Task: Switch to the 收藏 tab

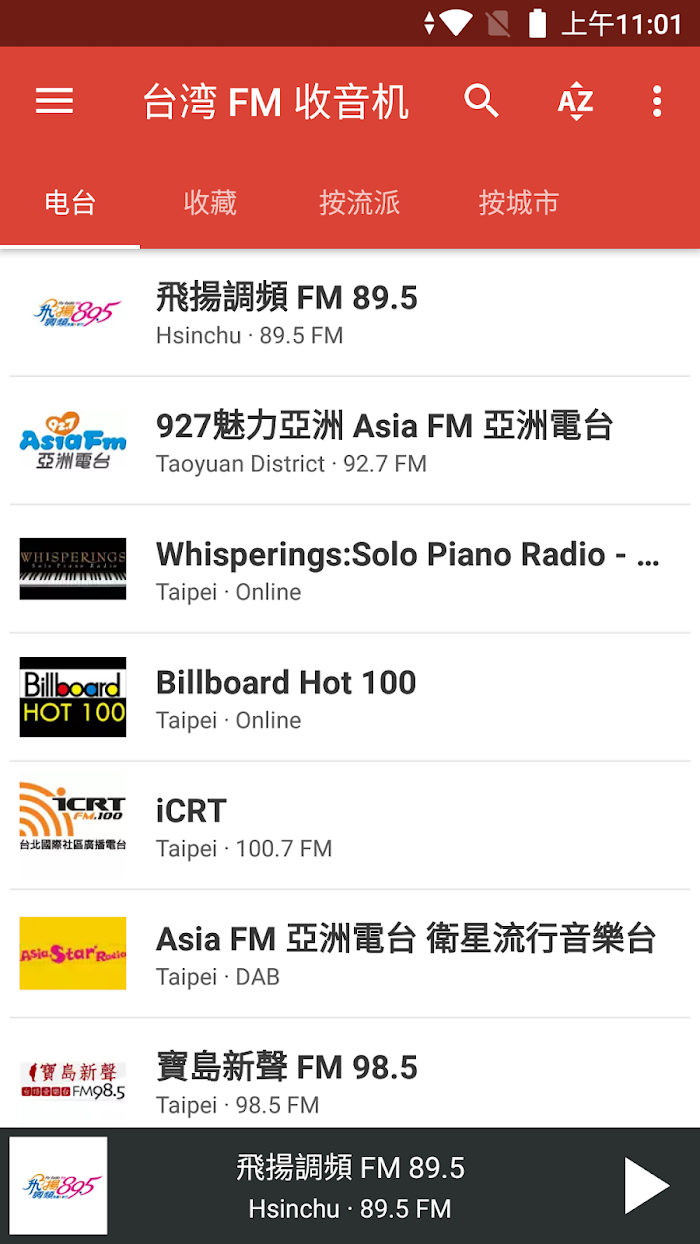Action: point(210,203)
